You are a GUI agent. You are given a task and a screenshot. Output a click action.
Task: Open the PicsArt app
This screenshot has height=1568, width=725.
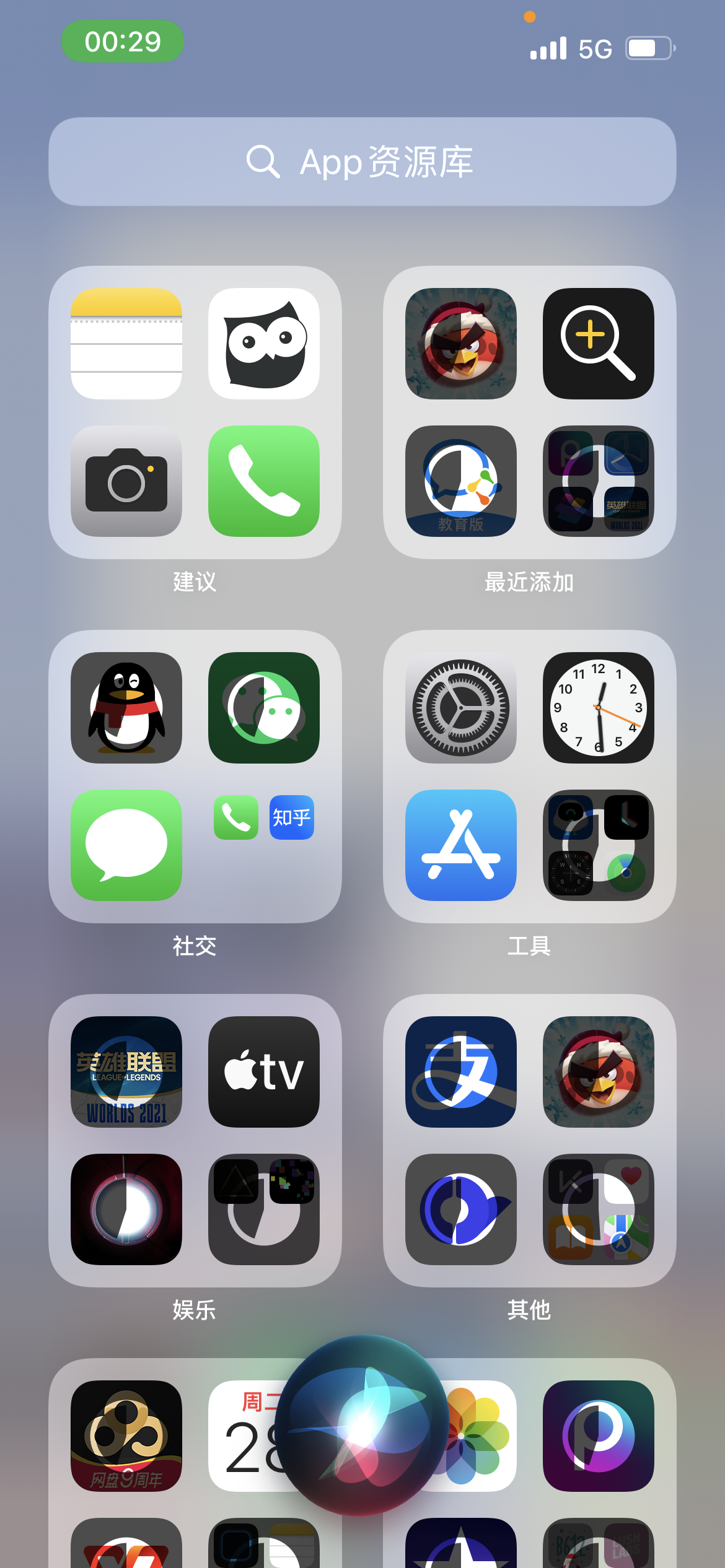click(598, 1436)
